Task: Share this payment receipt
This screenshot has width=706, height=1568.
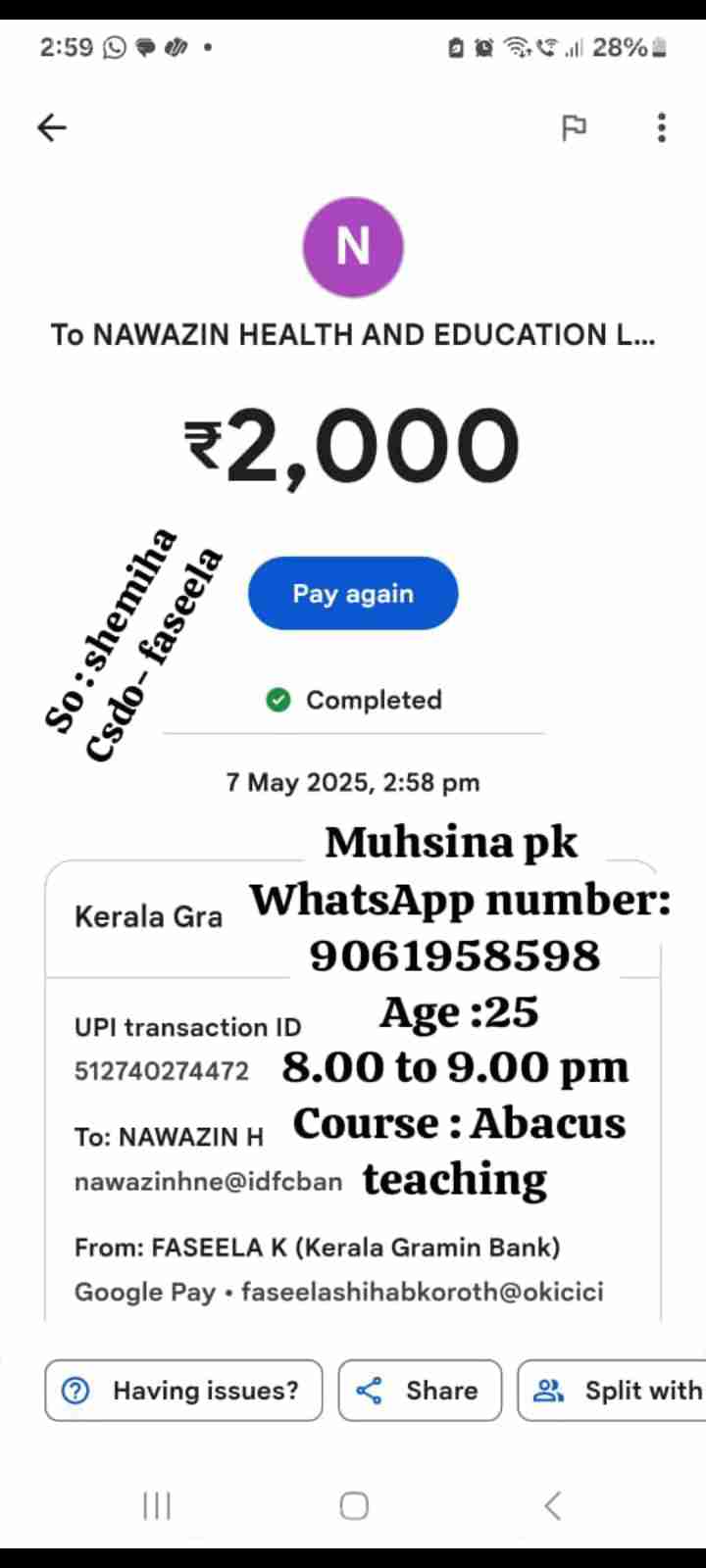Action: click(420, 1390)
